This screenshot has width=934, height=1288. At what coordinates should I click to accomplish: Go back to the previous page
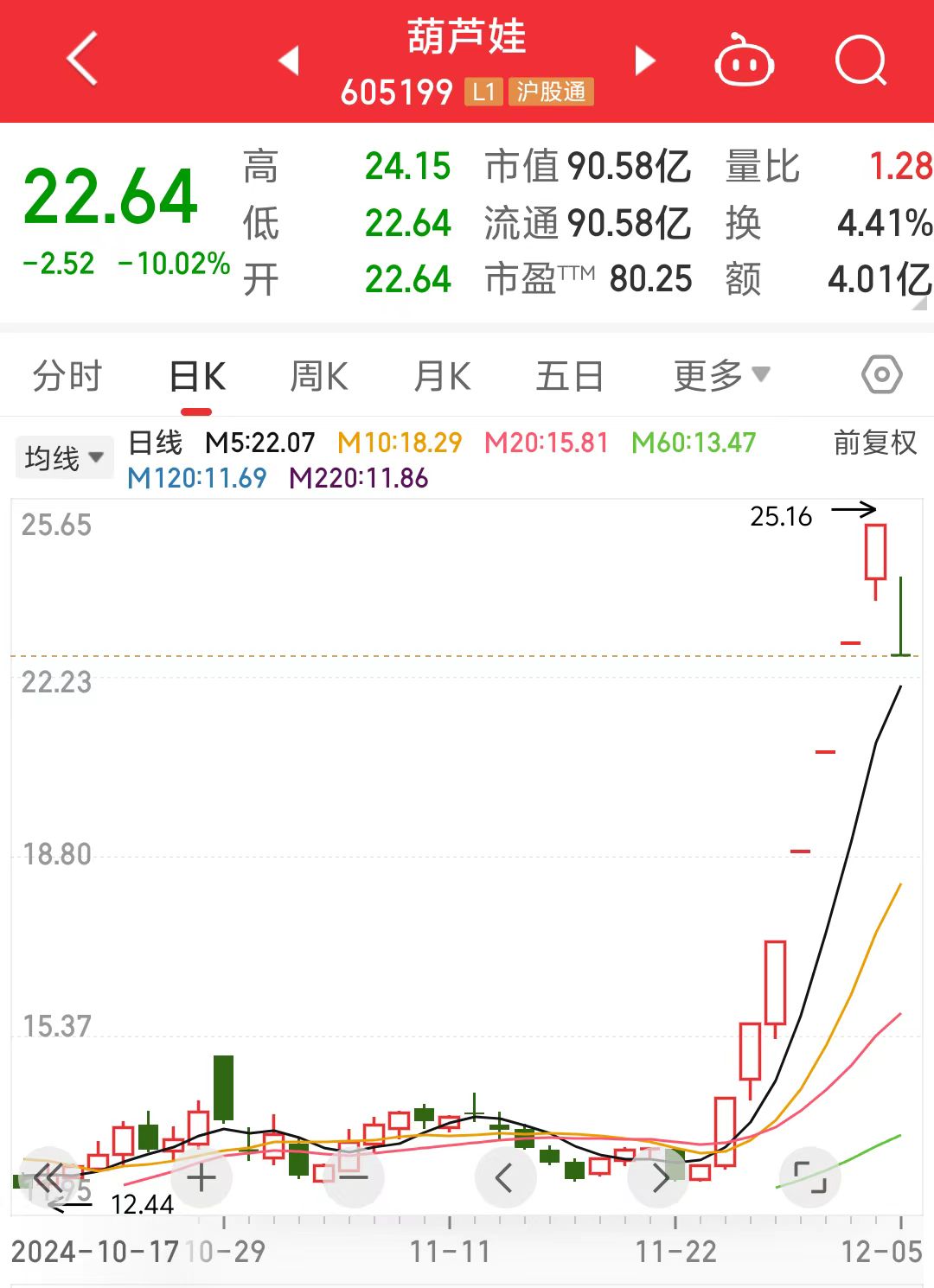coord(82,60)
